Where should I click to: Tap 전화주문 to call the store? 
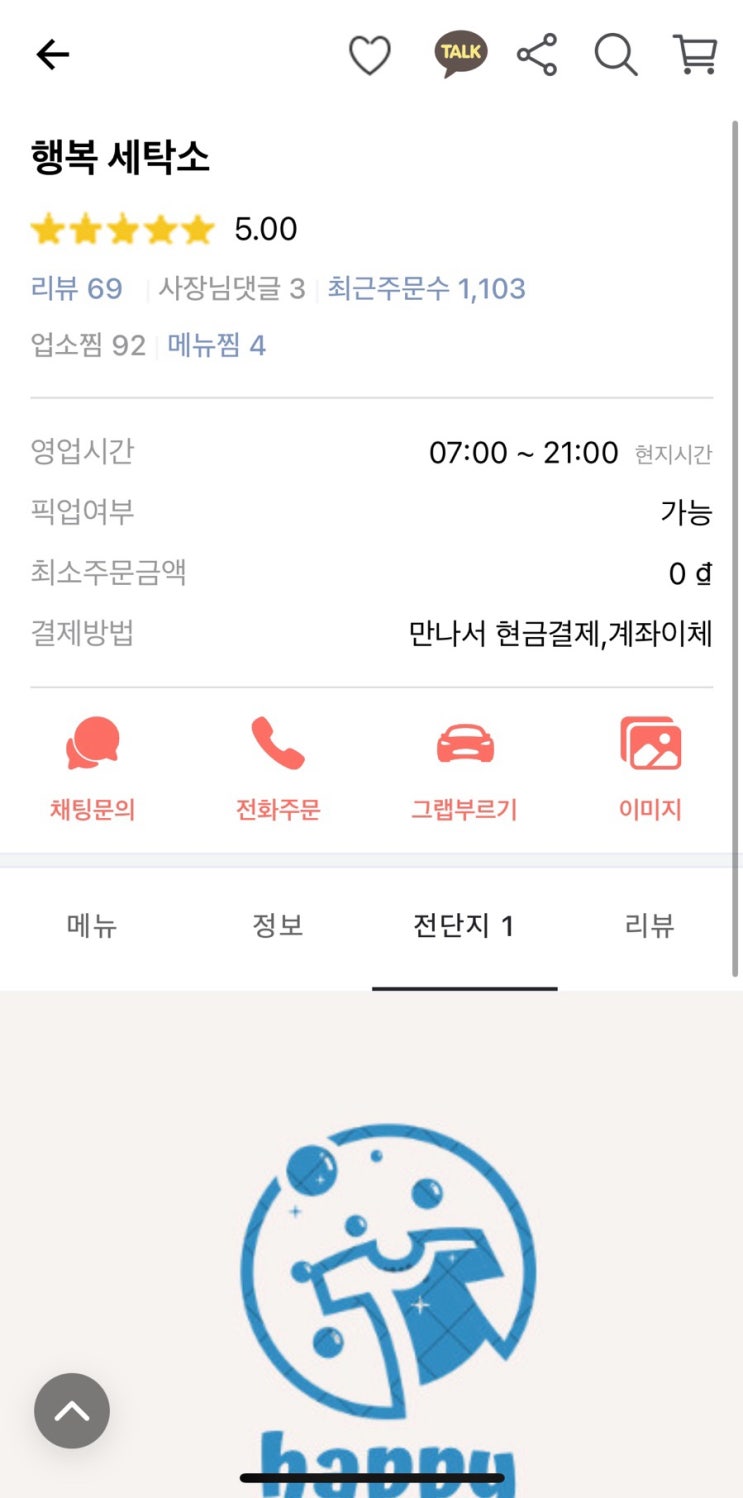278,770
